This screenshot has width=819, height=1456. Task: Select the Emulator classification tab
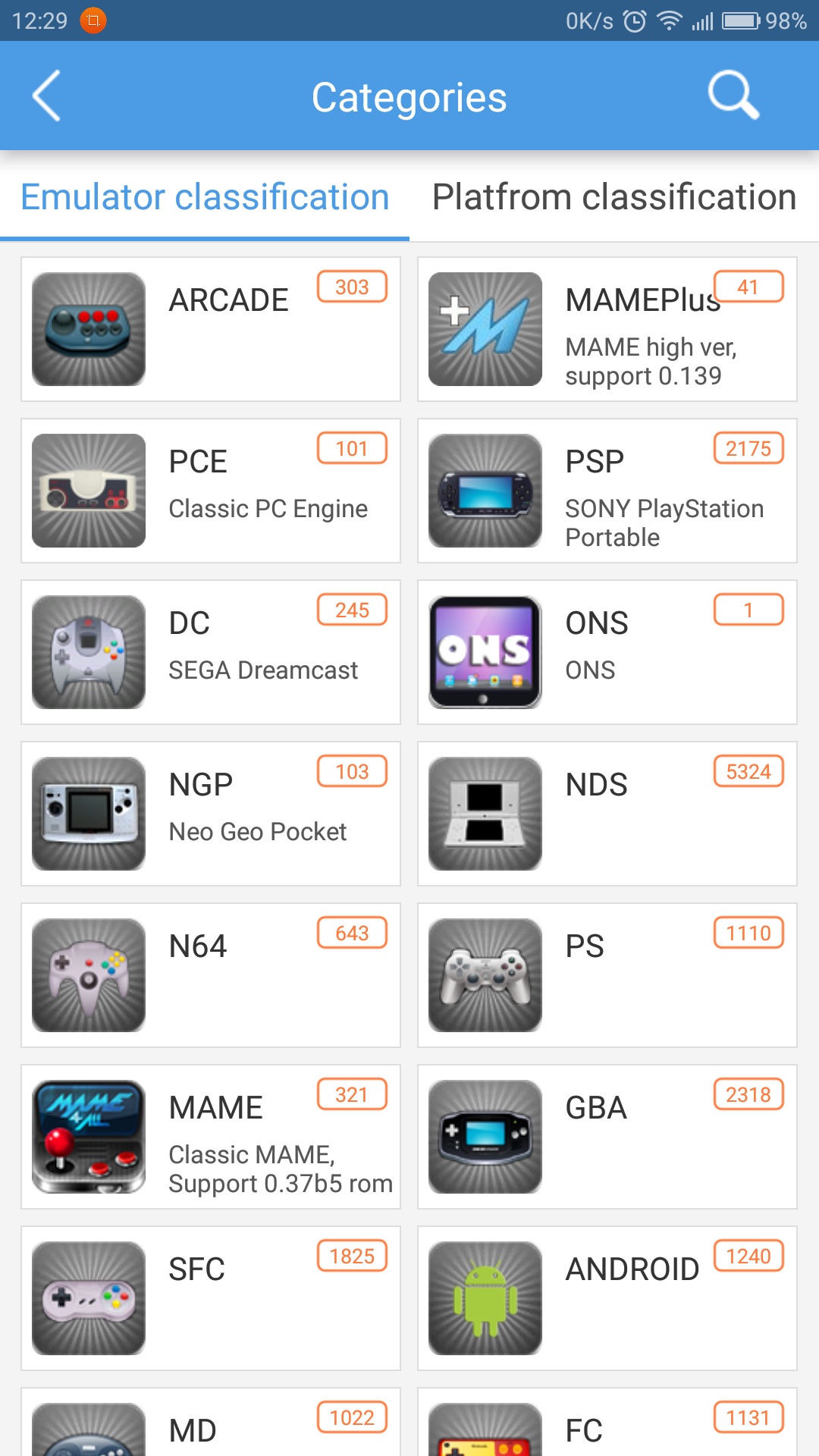point(205,197)
